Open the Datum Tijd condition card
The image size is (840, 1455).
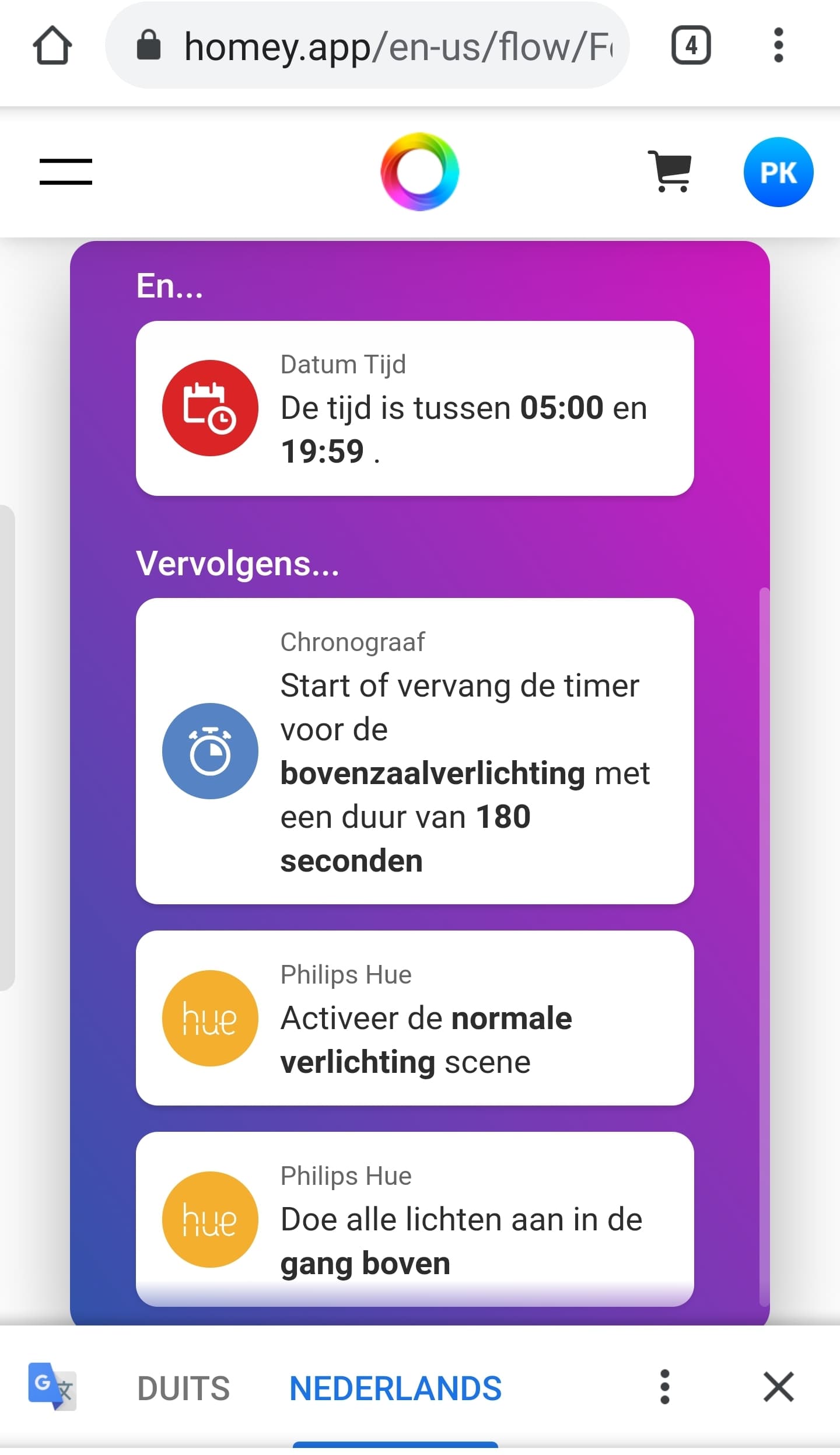[415, 408]
